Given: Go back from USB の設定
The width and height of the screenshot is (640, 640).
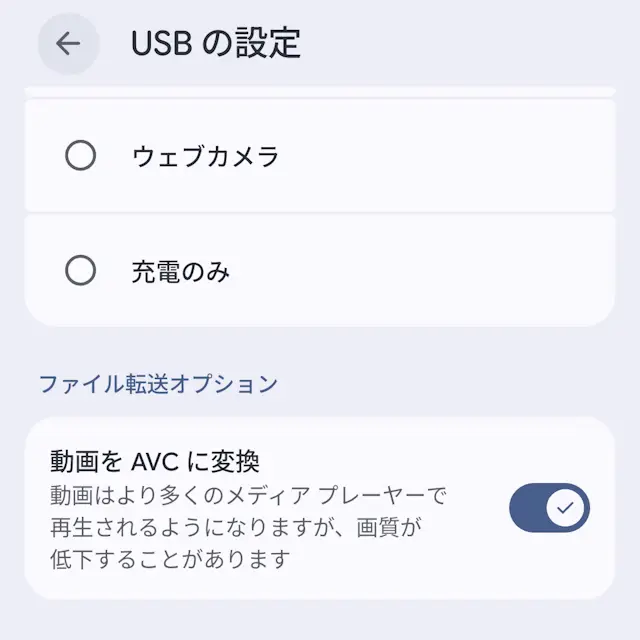Looking at the screenshot, I should tap(68, 44).
